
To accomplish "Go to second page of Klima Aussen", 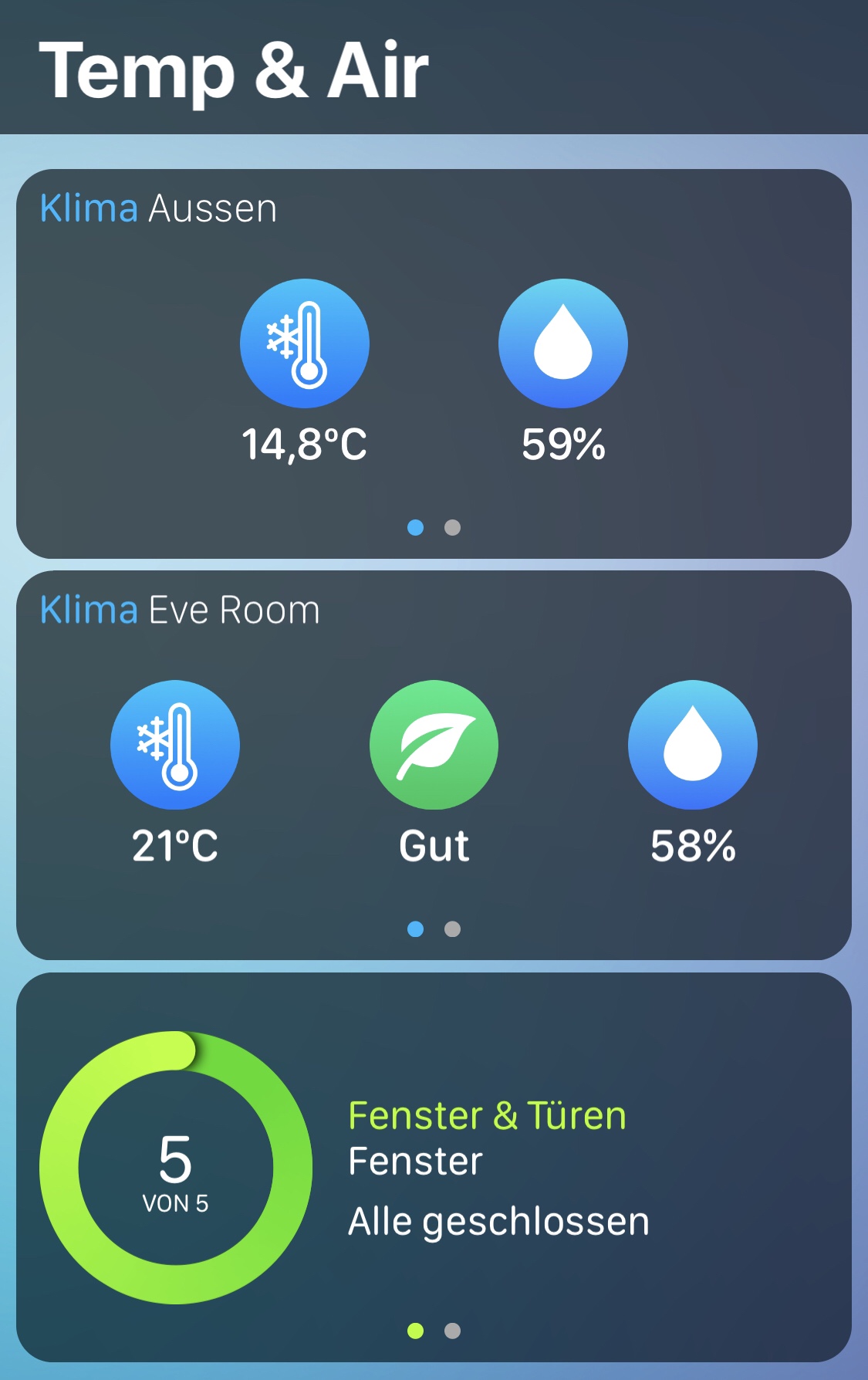I will click(x=453, y=528).
